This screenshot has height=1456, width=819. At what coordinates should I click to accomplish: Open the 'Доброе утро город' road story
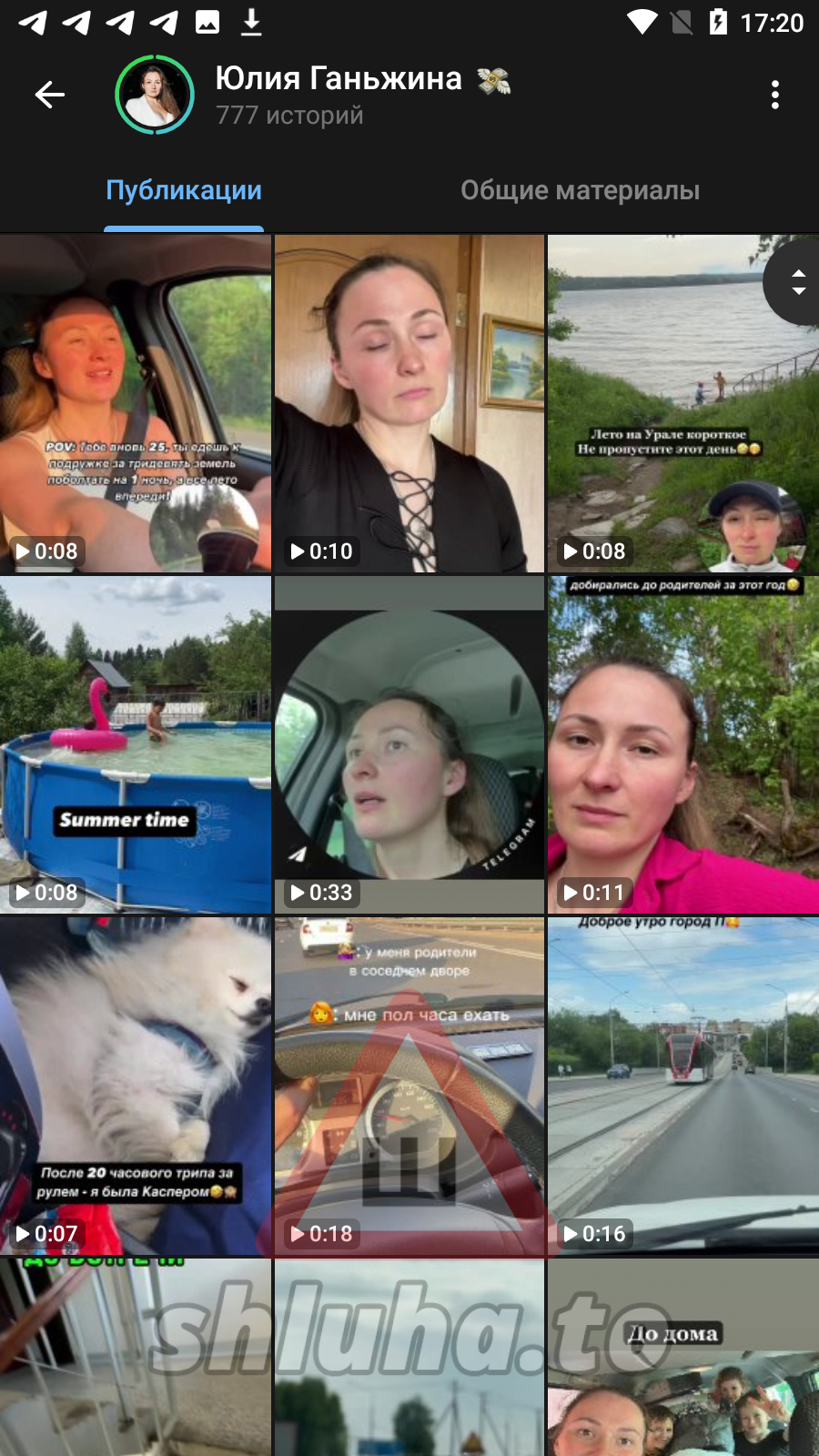coord(682,1086)
